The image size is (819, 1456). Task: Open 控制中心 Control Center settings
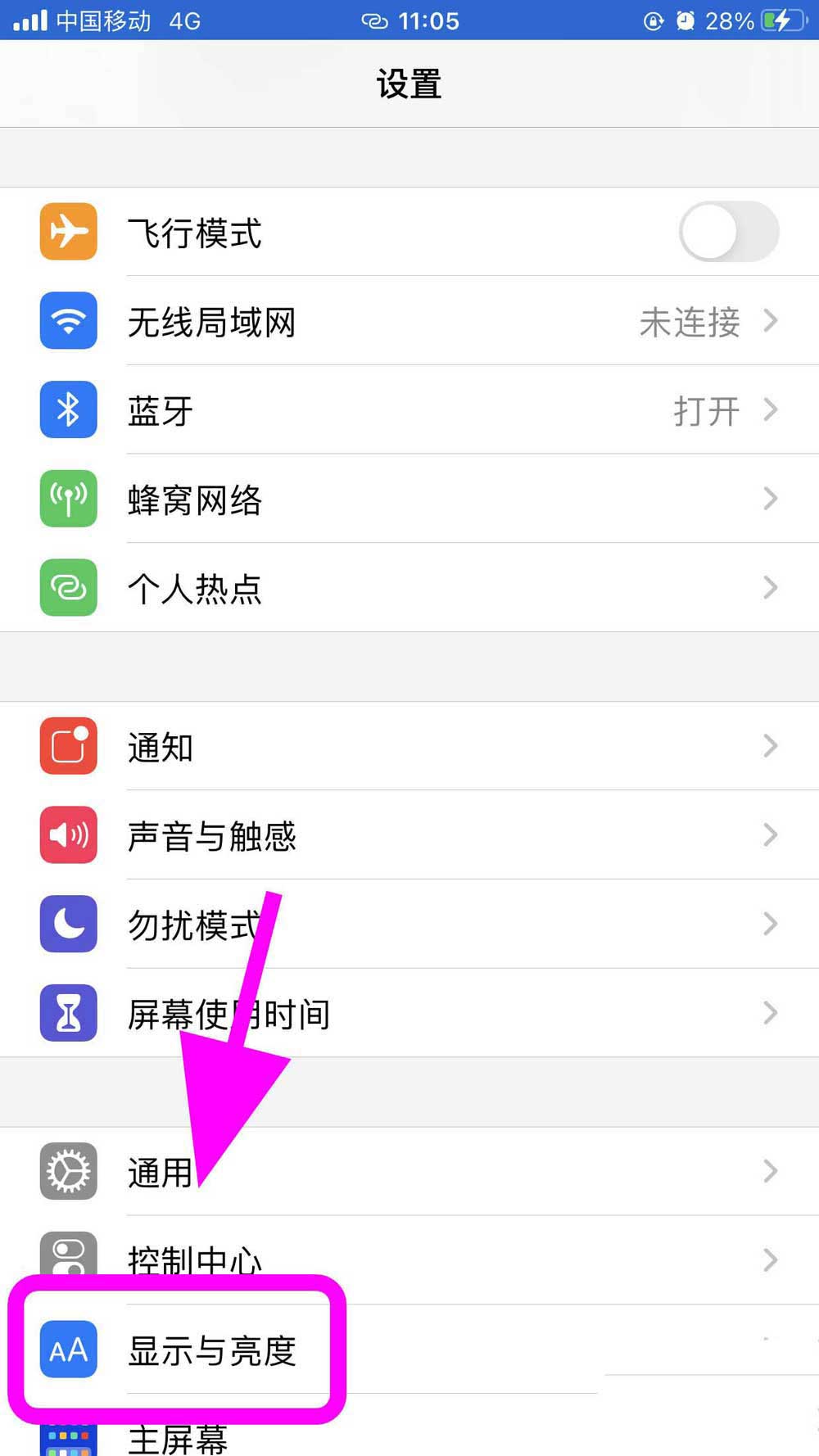[409, 1257]
